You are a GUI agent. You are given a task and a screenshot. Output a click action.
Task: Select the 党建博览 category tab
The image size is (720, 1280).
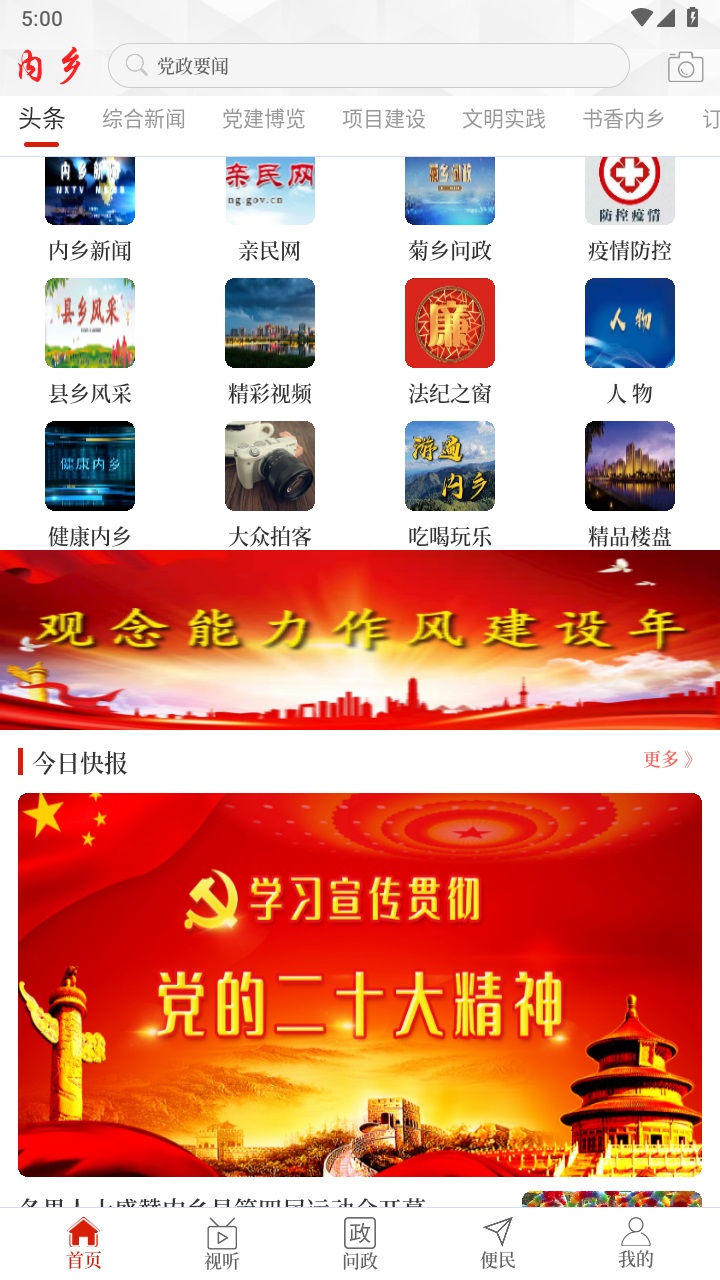[265, 118]
